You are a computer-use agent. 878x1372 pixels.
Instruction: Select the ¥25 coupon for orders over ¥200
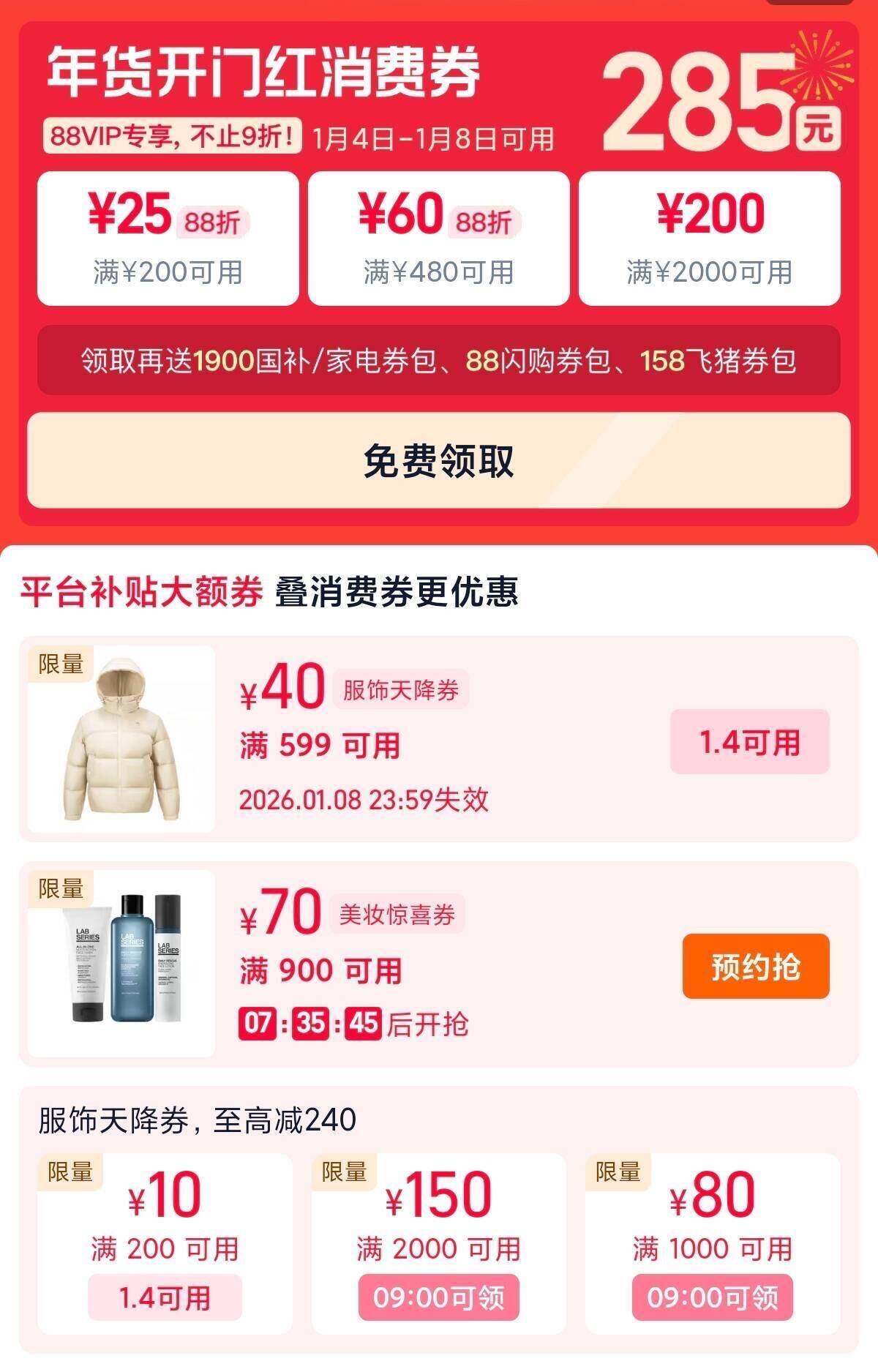[168, 239]
